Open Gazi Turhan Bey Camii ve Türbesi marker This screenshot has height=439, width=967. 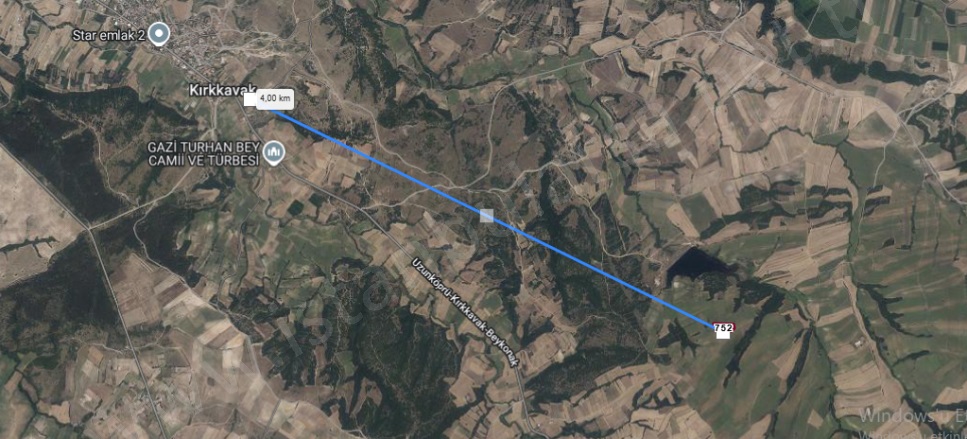tap(276, 152)
